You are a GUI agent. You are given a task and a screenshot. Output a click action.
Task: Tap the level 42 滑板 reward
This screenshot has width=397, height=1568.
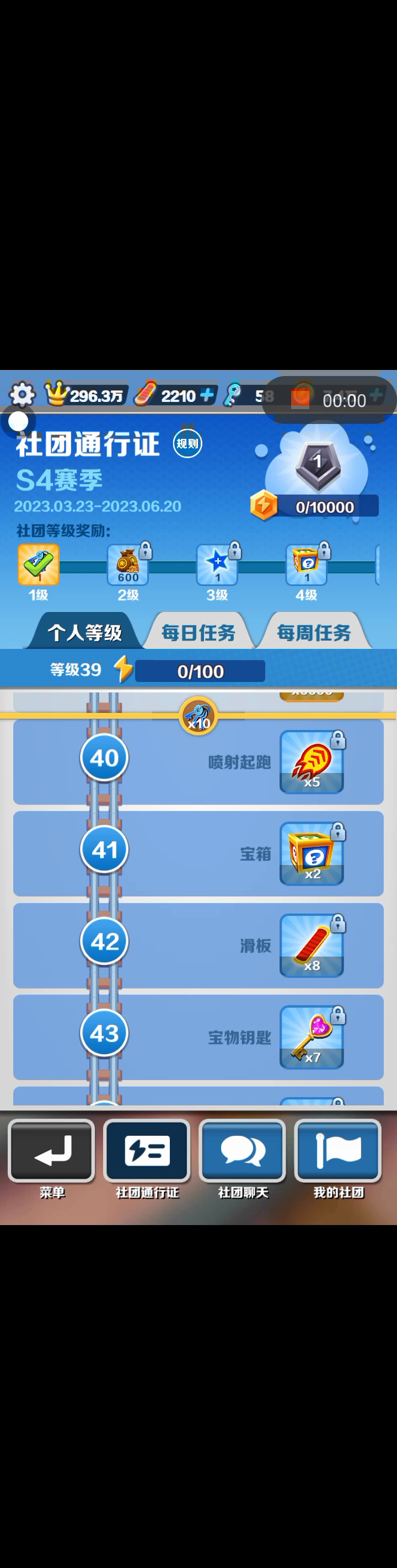tap(311, 946)
